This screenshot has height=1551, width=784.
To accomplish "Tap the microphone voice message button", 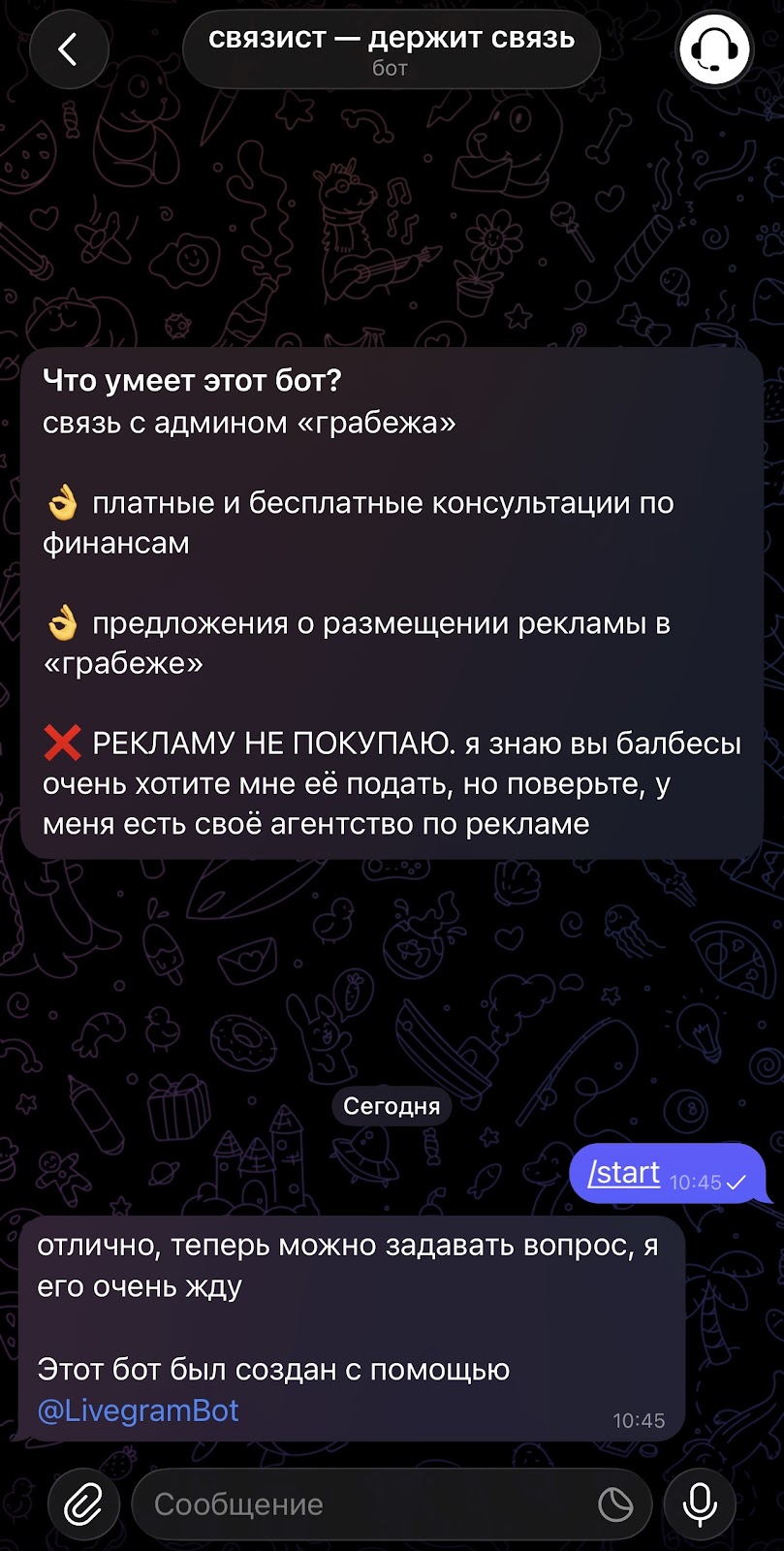I will pos(700,1504).
